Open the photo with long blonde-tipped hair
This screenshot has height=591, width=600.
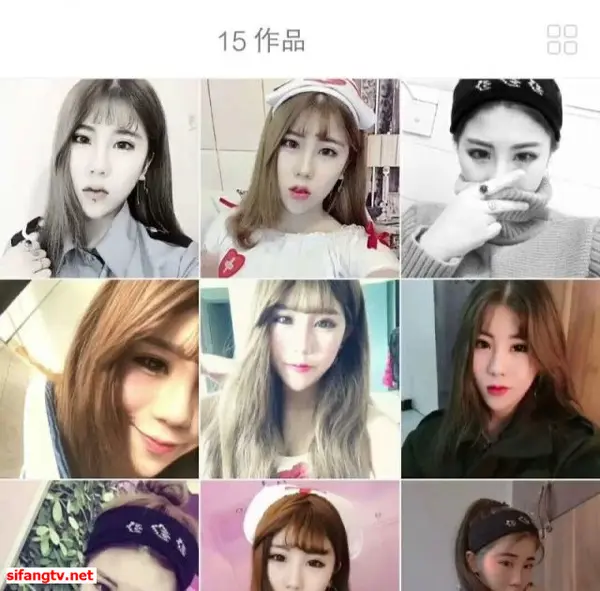[299, 379]
